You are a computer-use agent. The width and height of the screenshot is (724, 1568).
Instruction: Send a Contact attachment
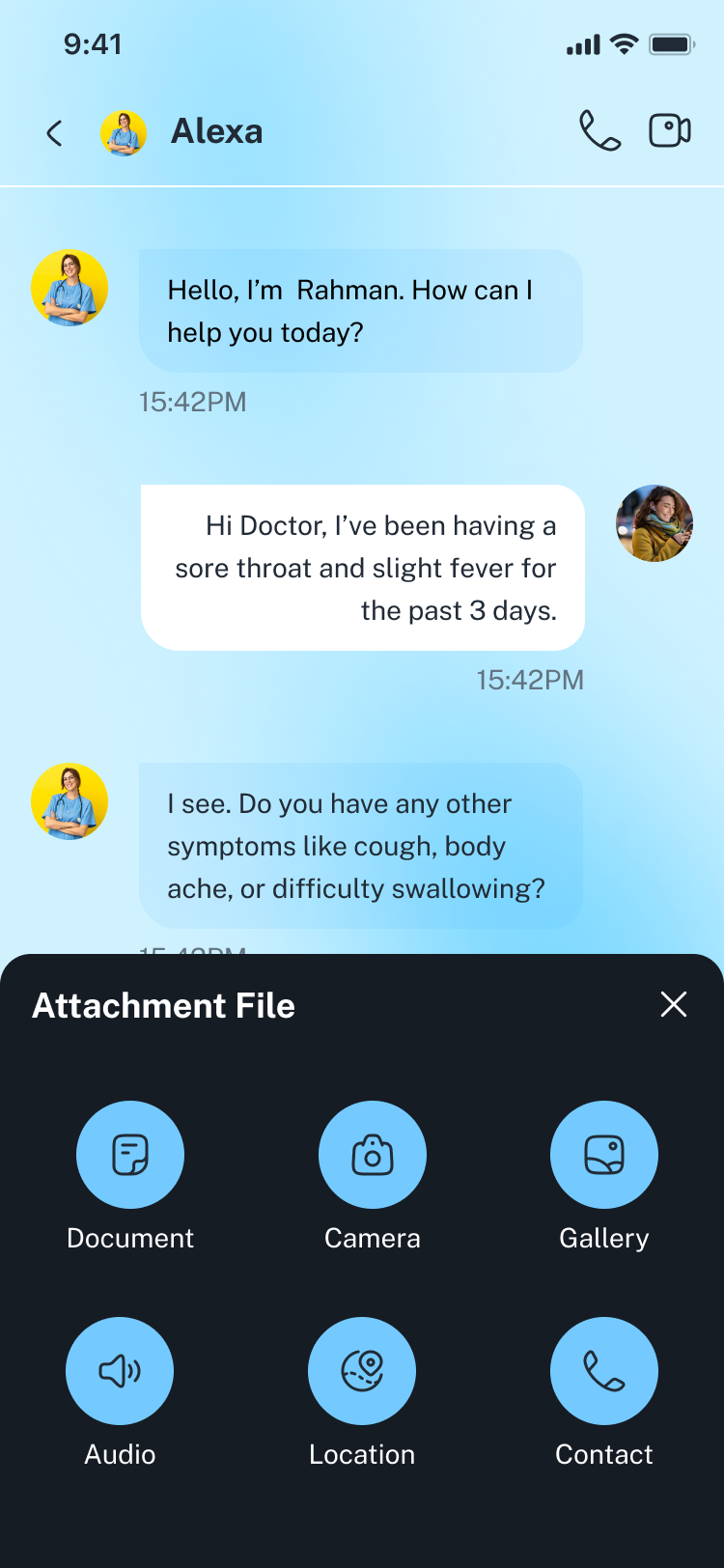click(x=603, y=1370)
